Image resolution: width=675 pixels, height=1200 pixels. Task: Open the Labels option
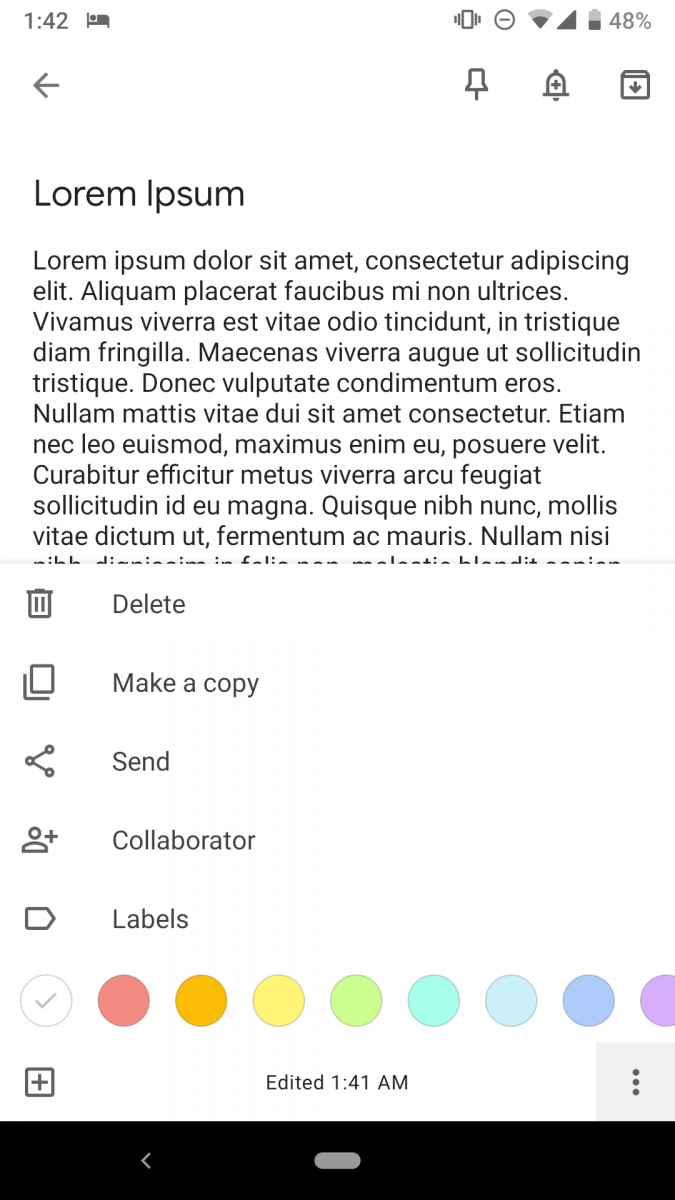[x=337, y=919]
